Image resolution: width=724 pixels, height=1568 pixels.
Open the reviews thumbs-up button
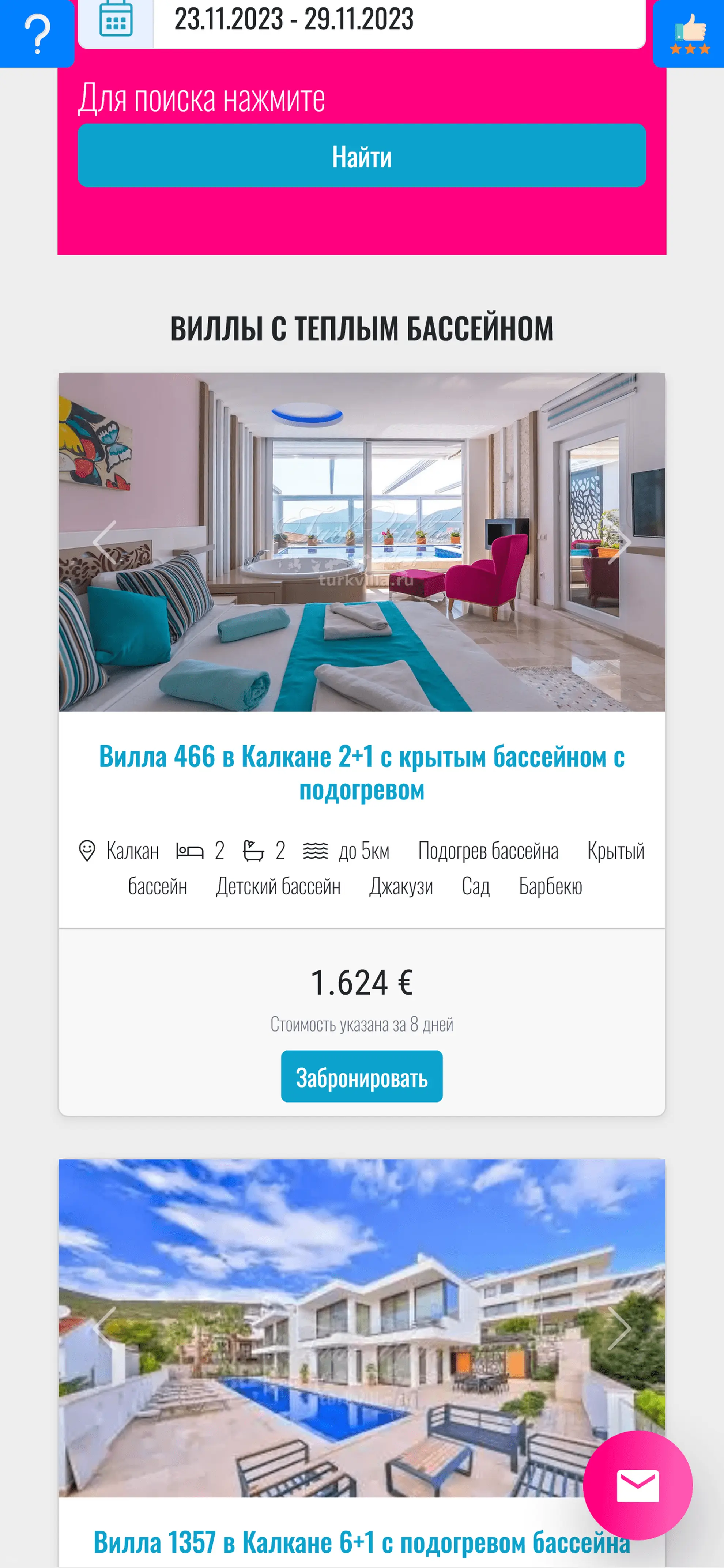pyautogui.click(x=689, y=34)
